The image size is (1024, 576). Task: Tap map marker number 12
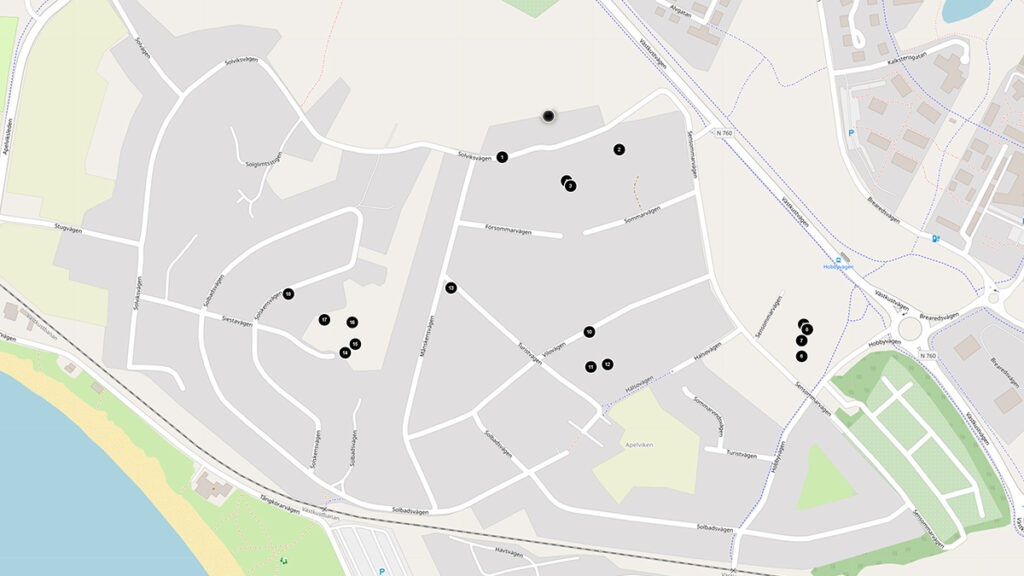(607, 365)
